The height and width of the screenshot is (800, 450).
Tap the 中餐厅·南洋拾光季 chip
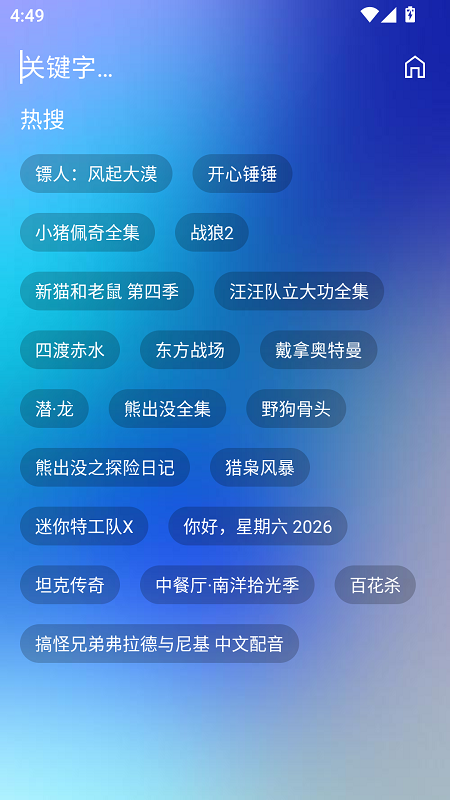click(x=227, y=584)
